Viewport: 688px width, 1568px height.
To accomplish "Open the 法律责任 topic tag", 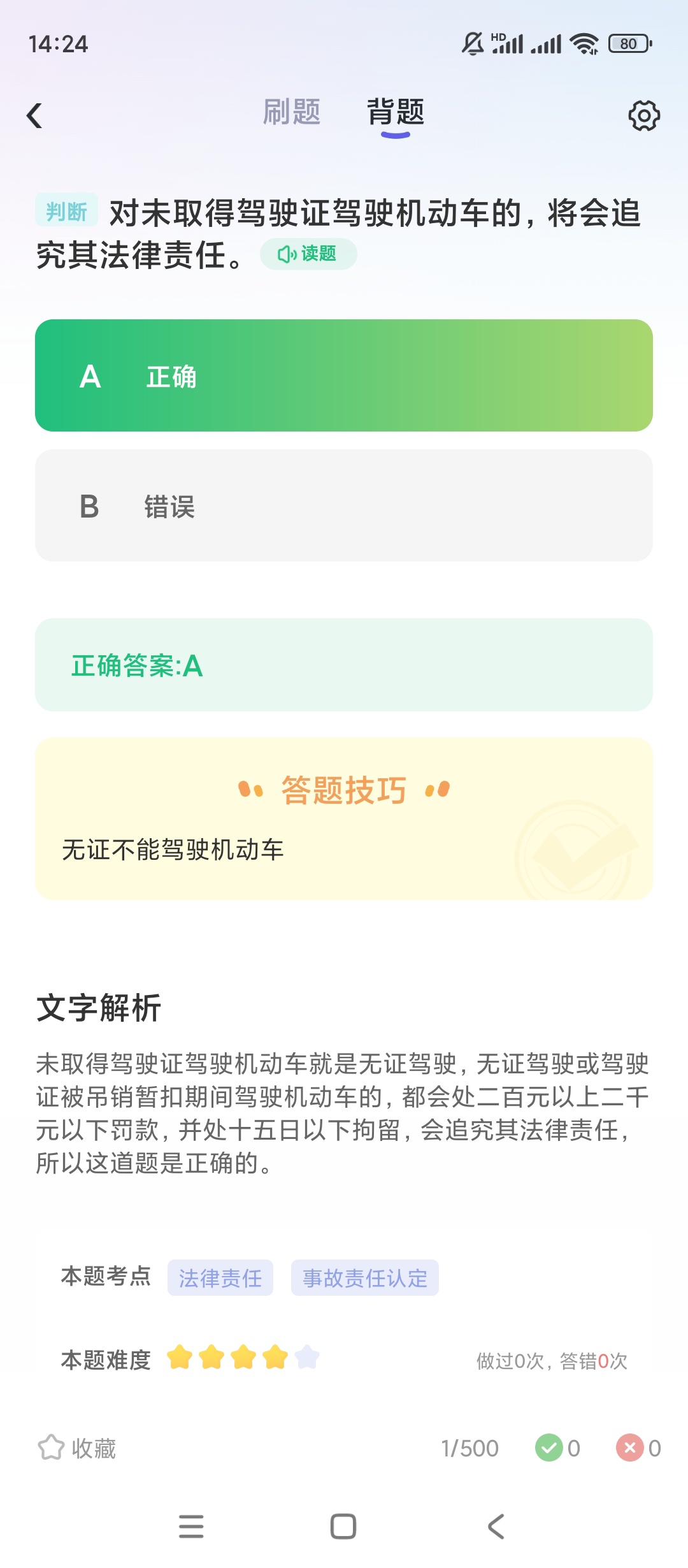I will [220, 1278].
